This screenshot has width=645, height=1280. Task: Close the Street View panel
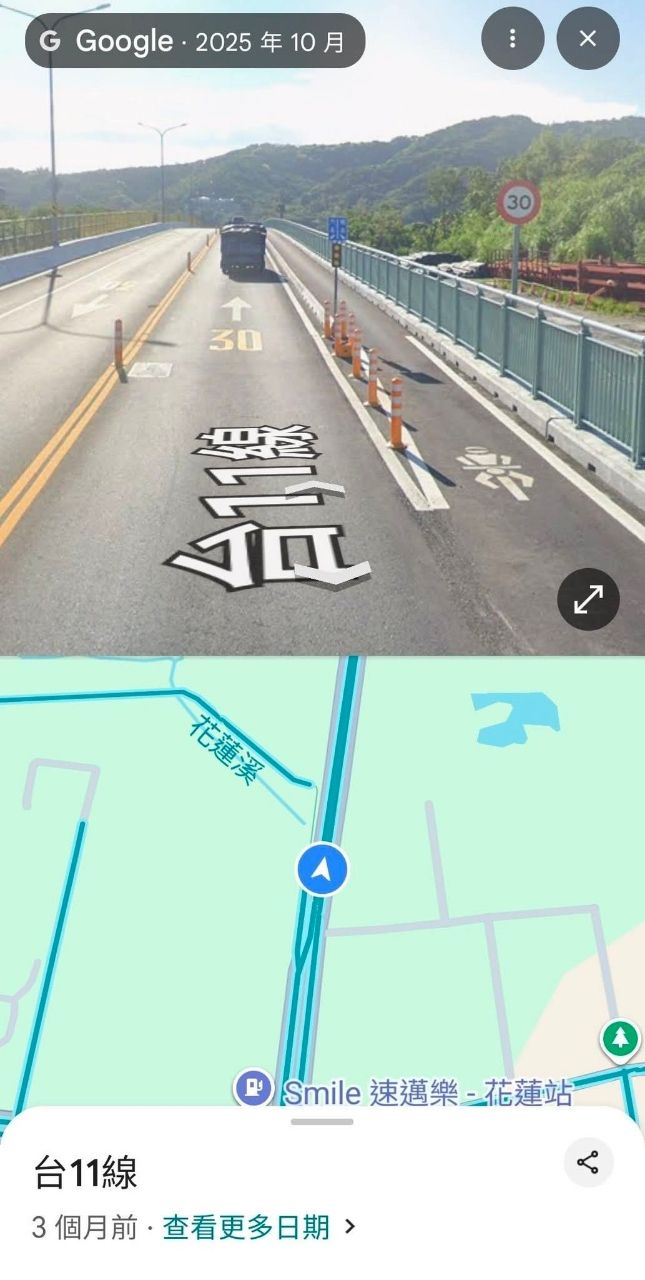click(x=588, y=39)
